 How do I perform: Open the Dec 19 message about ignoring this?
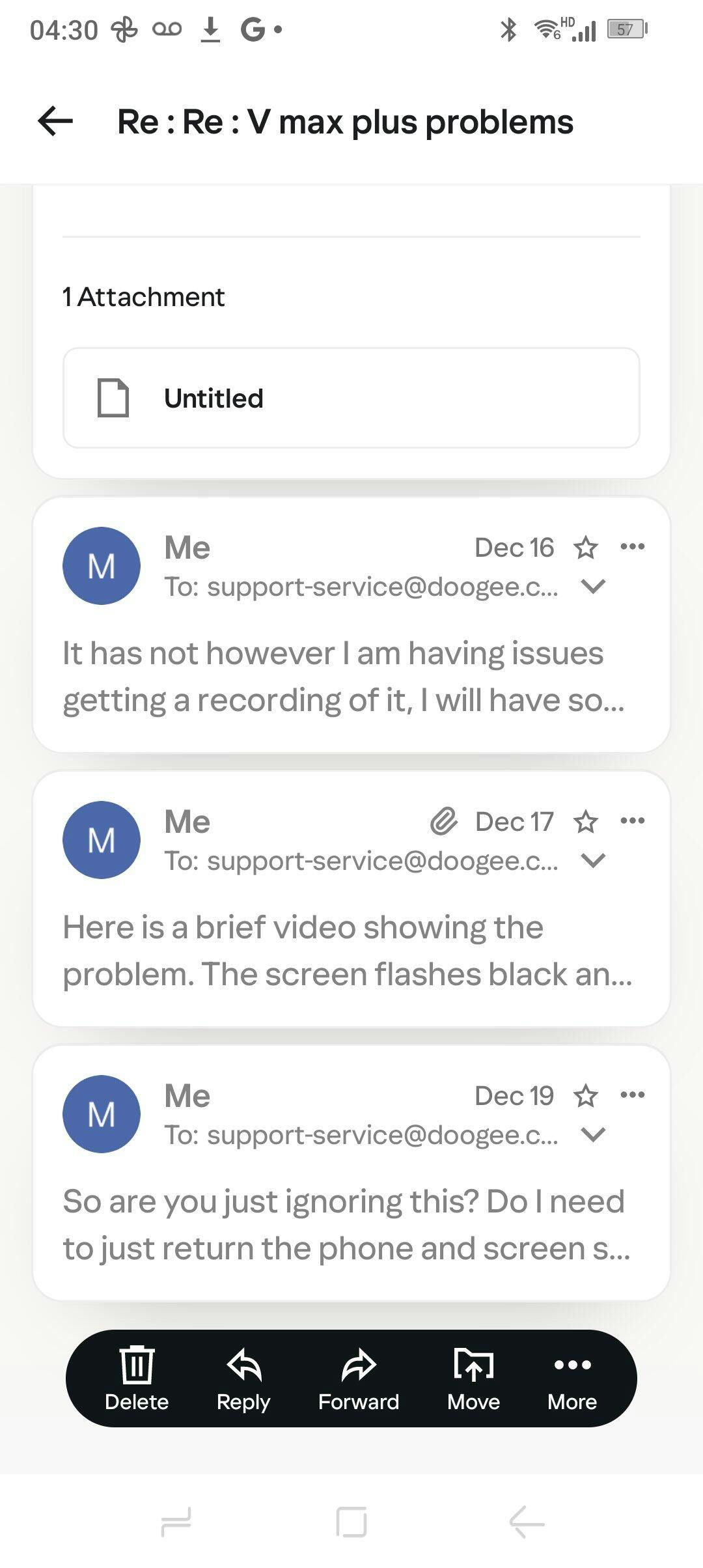(345, 1225)
